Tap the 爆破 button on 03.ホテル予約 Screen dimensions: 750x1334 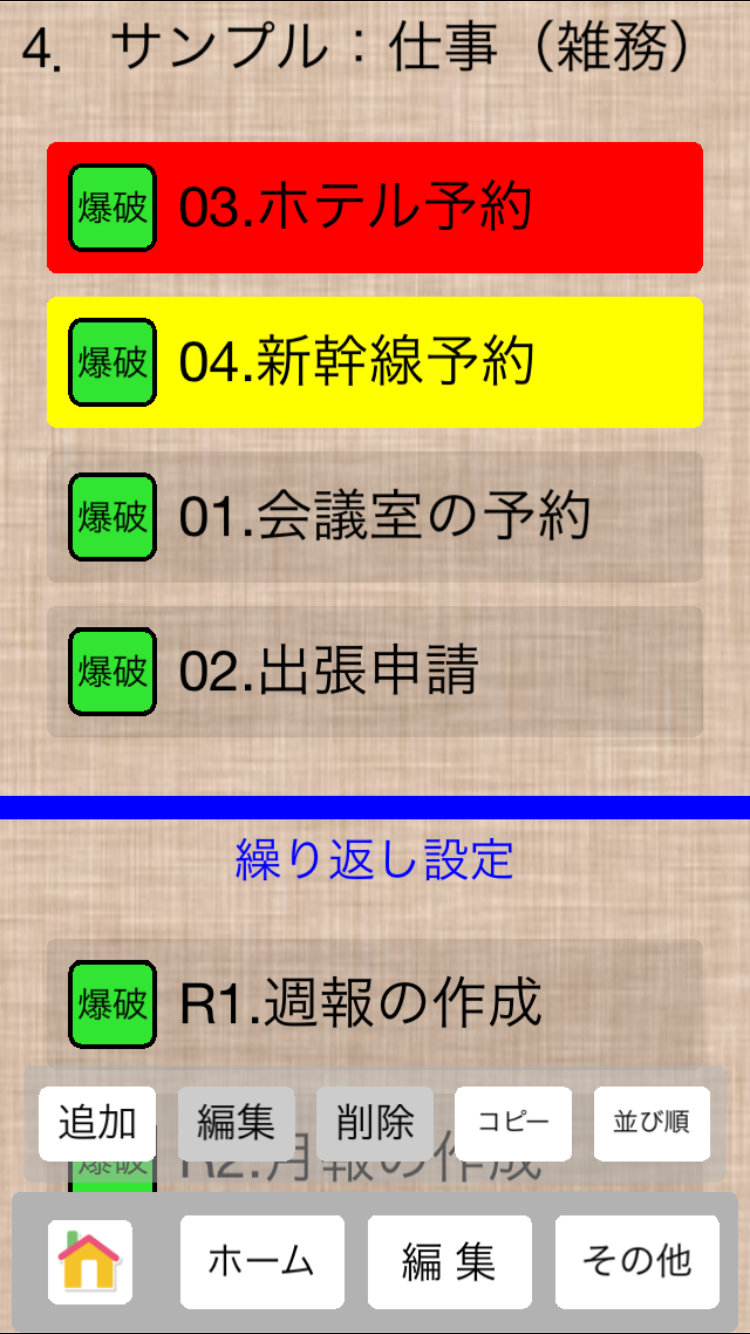[112, 208]
